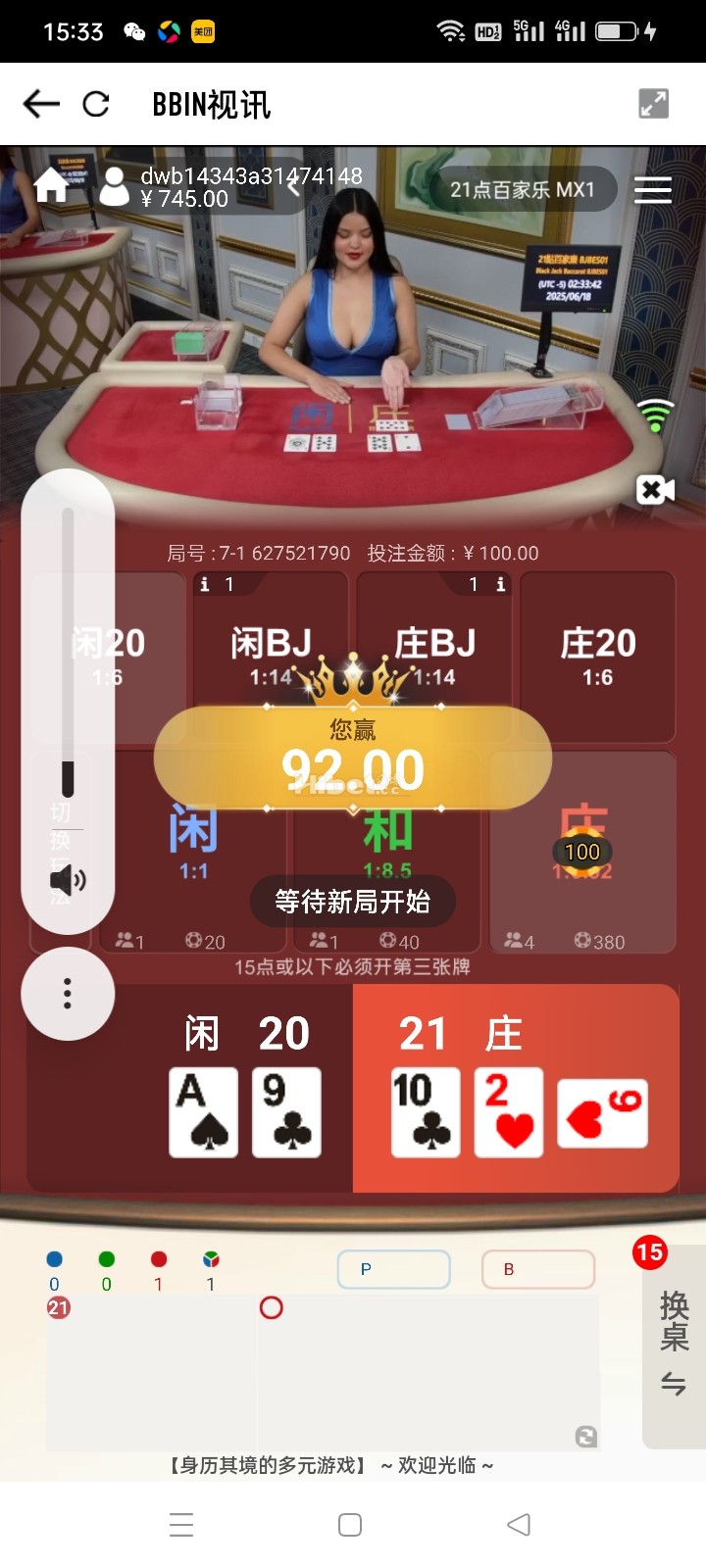
Task: Return to the game lobby home
Action: (51, 184)
